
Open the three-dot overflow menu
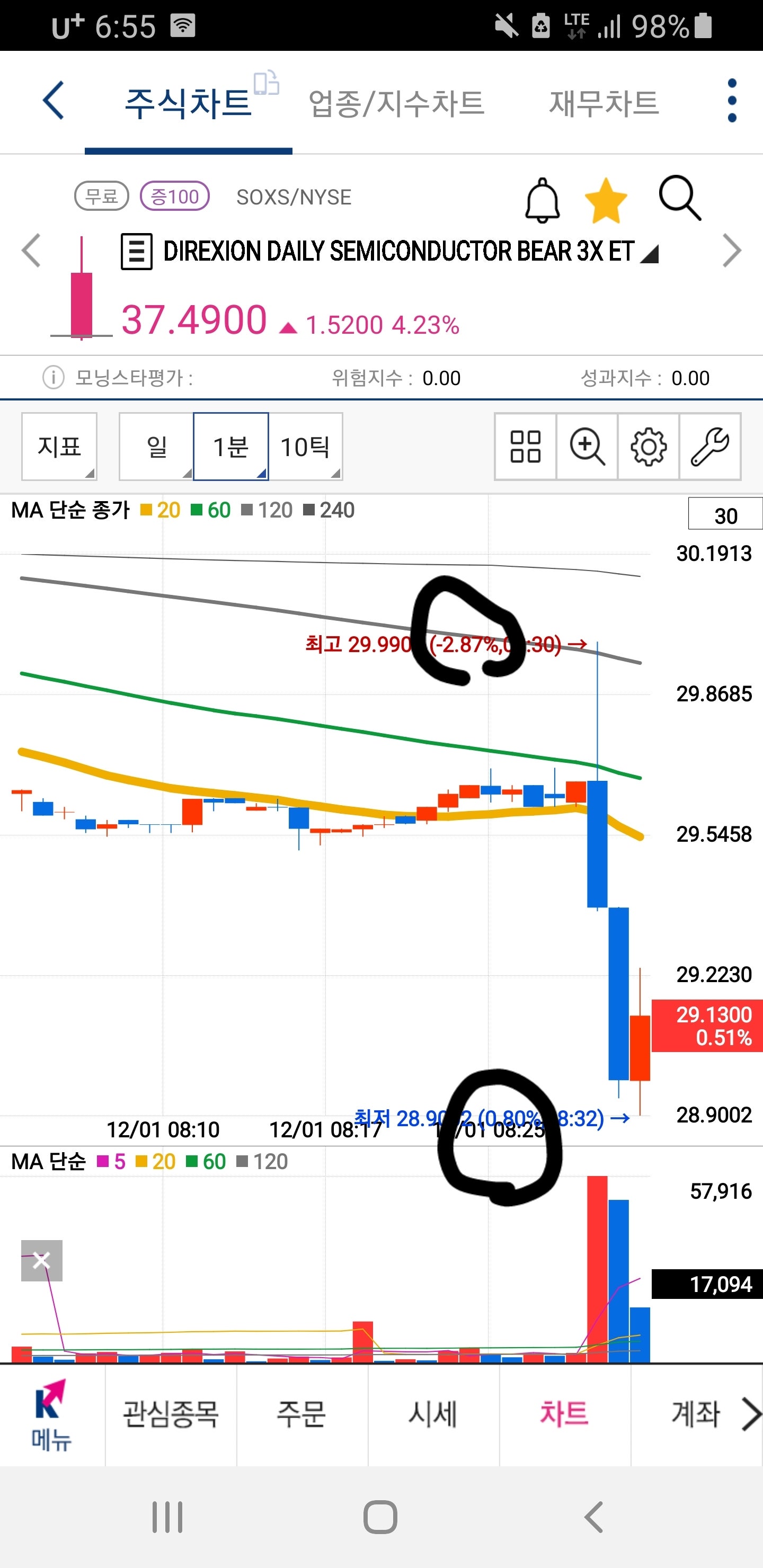pos(732,101)
